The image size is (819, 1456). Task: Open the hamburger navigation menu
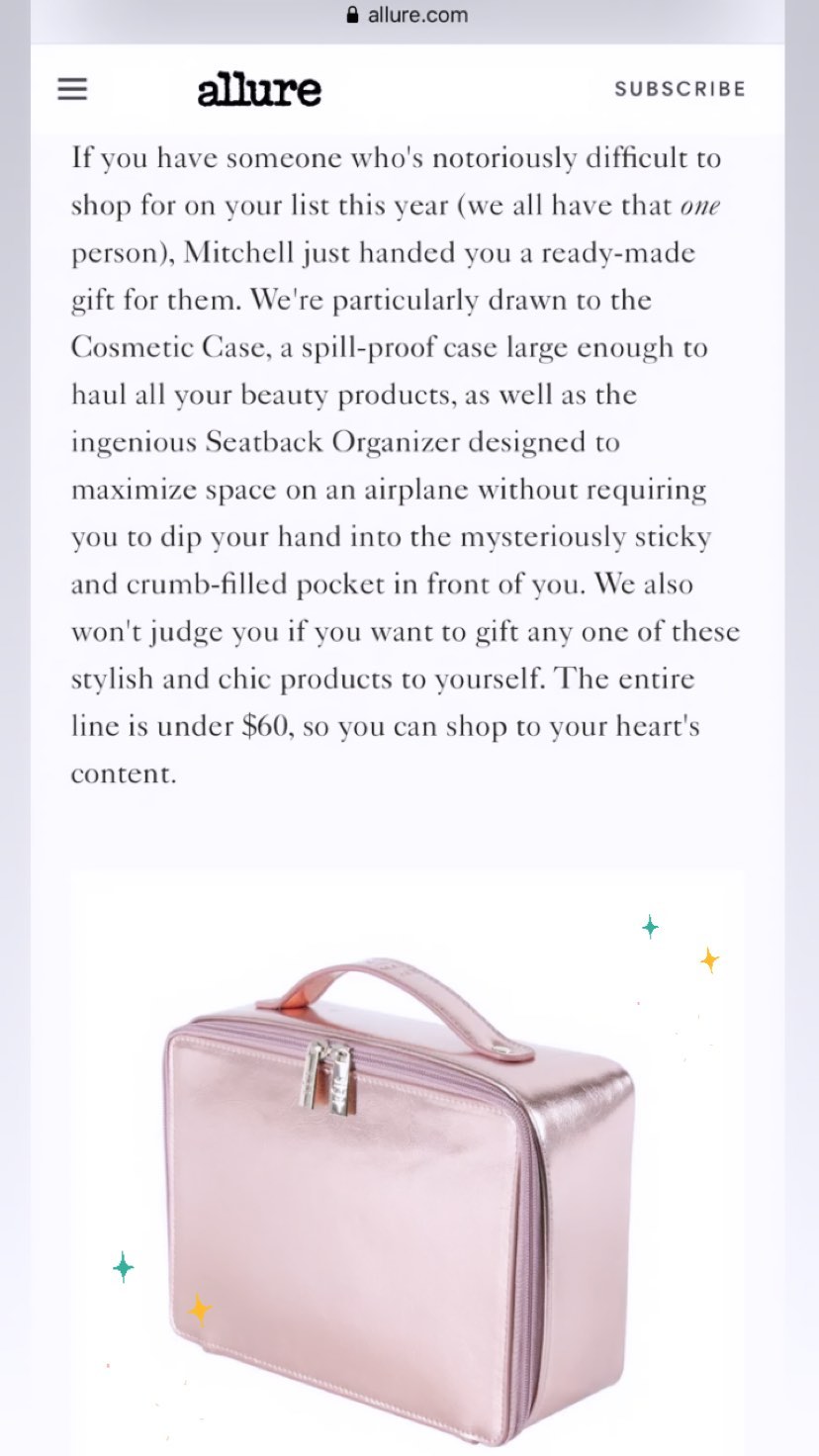point(72,89)
